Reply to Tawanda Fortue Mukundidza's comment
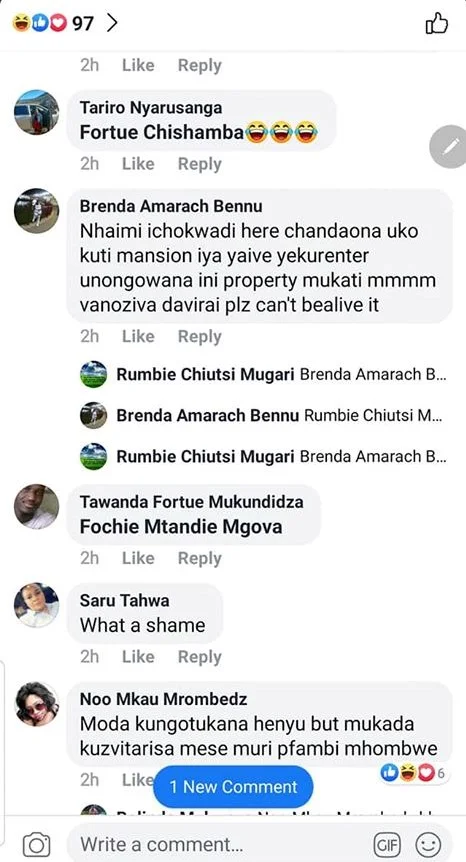The height and width of the screenshot is (862, 466). pyautogui.click(x=199, y=558)
